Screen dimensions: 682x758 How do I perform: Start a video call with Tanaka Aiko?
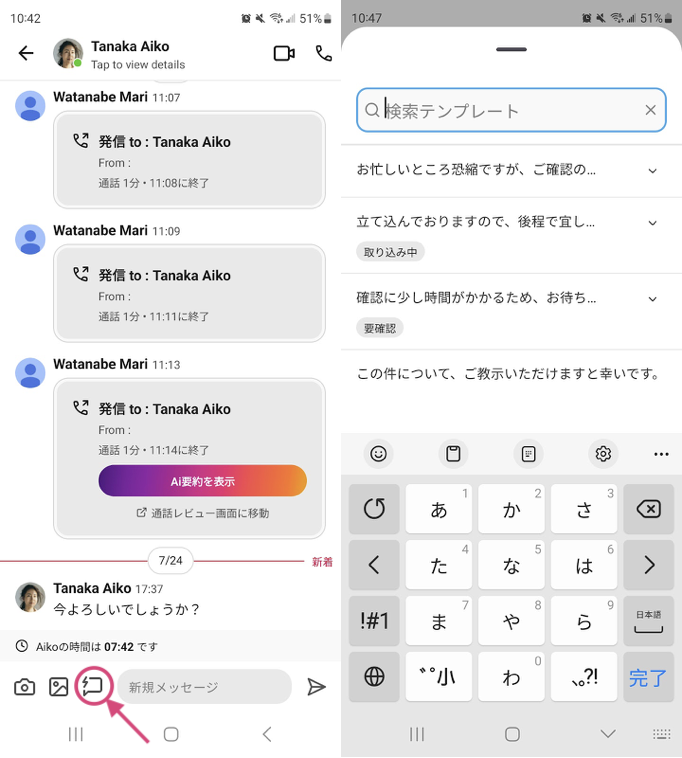[x=284, y=54]
